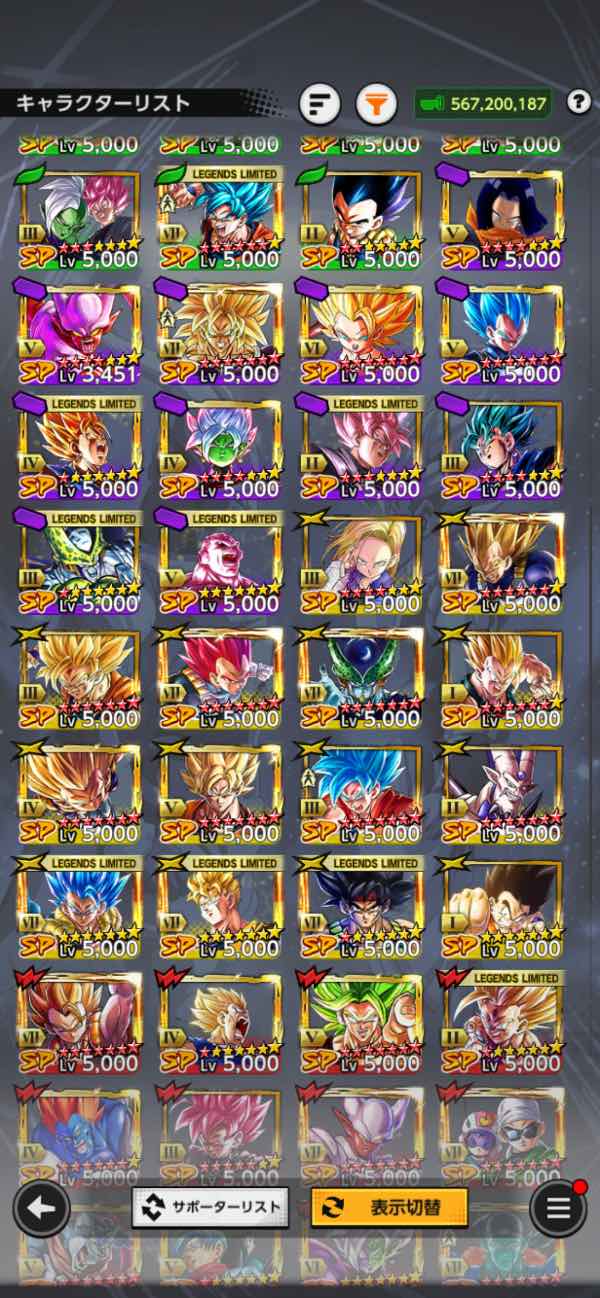Open the orange filter funnel
This screenshot has height=1298, width=600.
pos(377,103)
